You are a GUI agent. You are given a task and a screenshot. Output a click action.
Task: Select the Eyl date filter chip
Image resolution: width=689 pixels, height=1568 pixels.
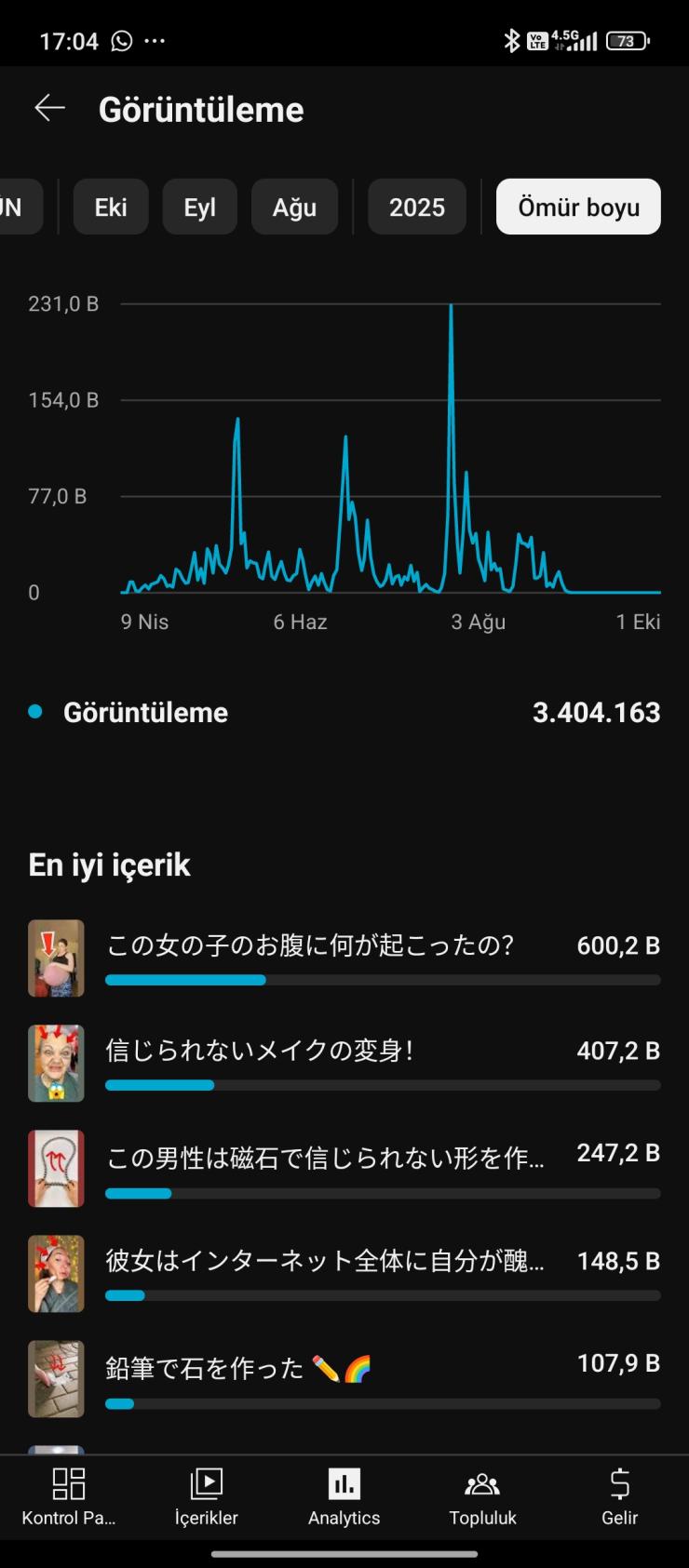[x=199, y=207]
